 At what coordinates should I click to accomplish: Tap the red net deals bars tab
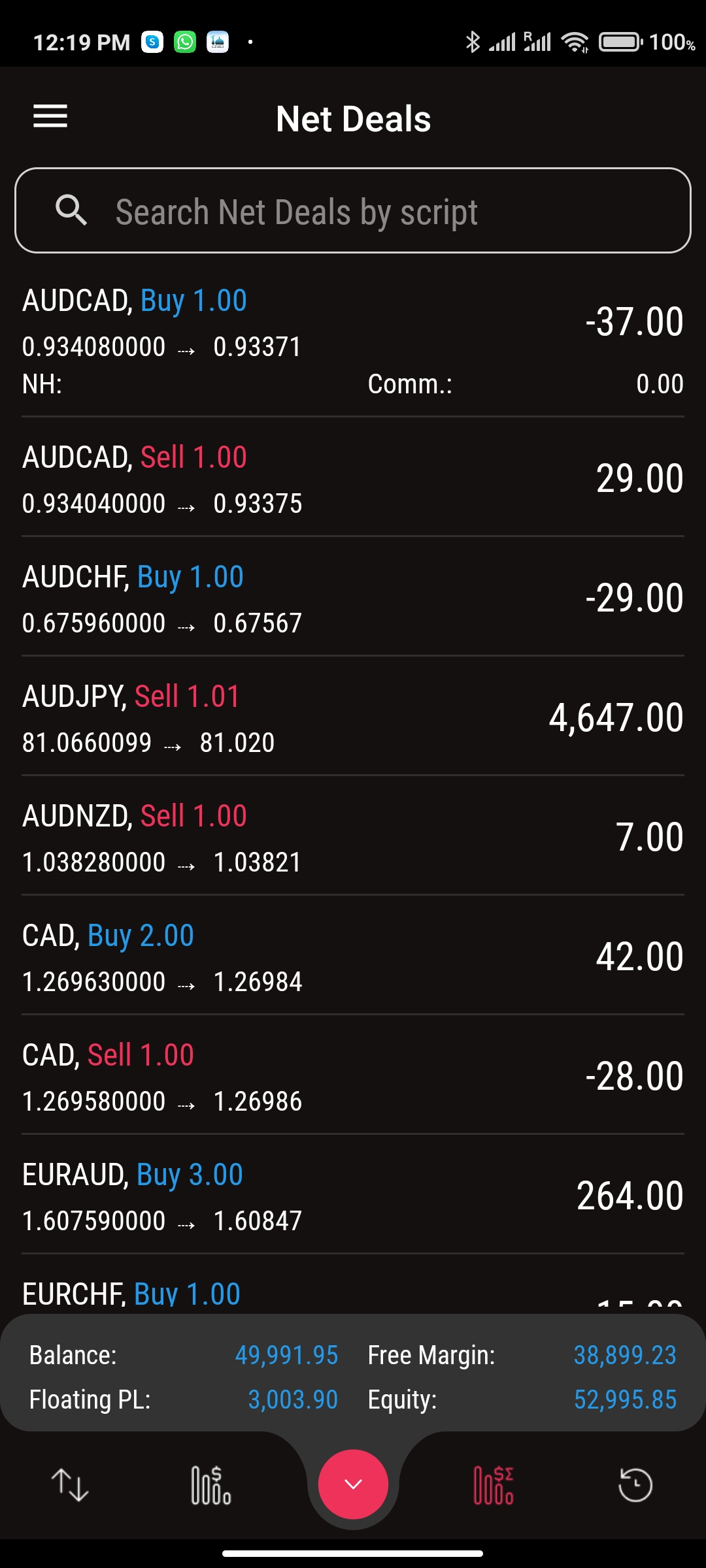point(494,1485)
